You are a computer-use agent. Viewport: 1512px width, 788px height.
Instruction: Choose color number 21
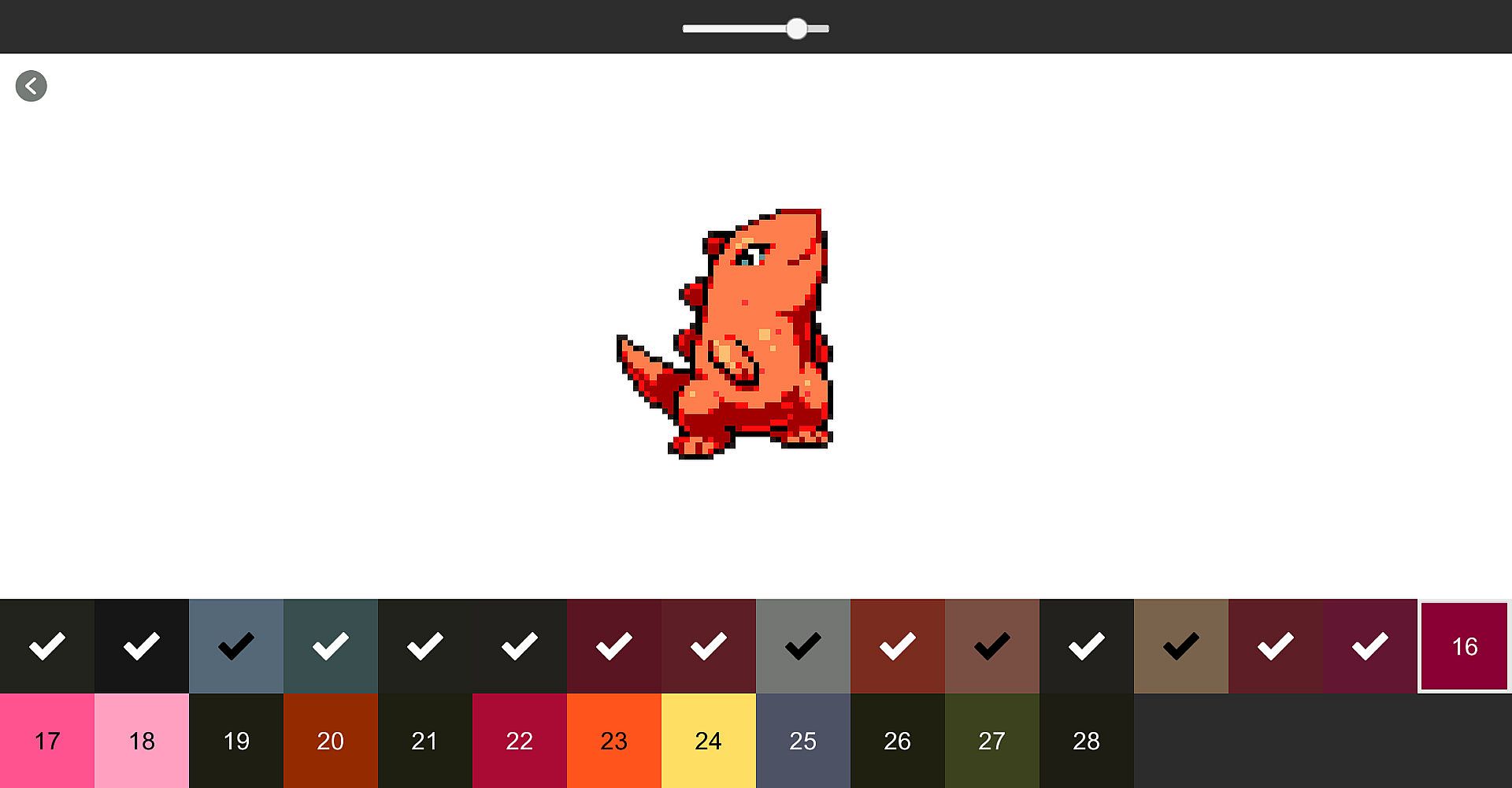(425, 741)
